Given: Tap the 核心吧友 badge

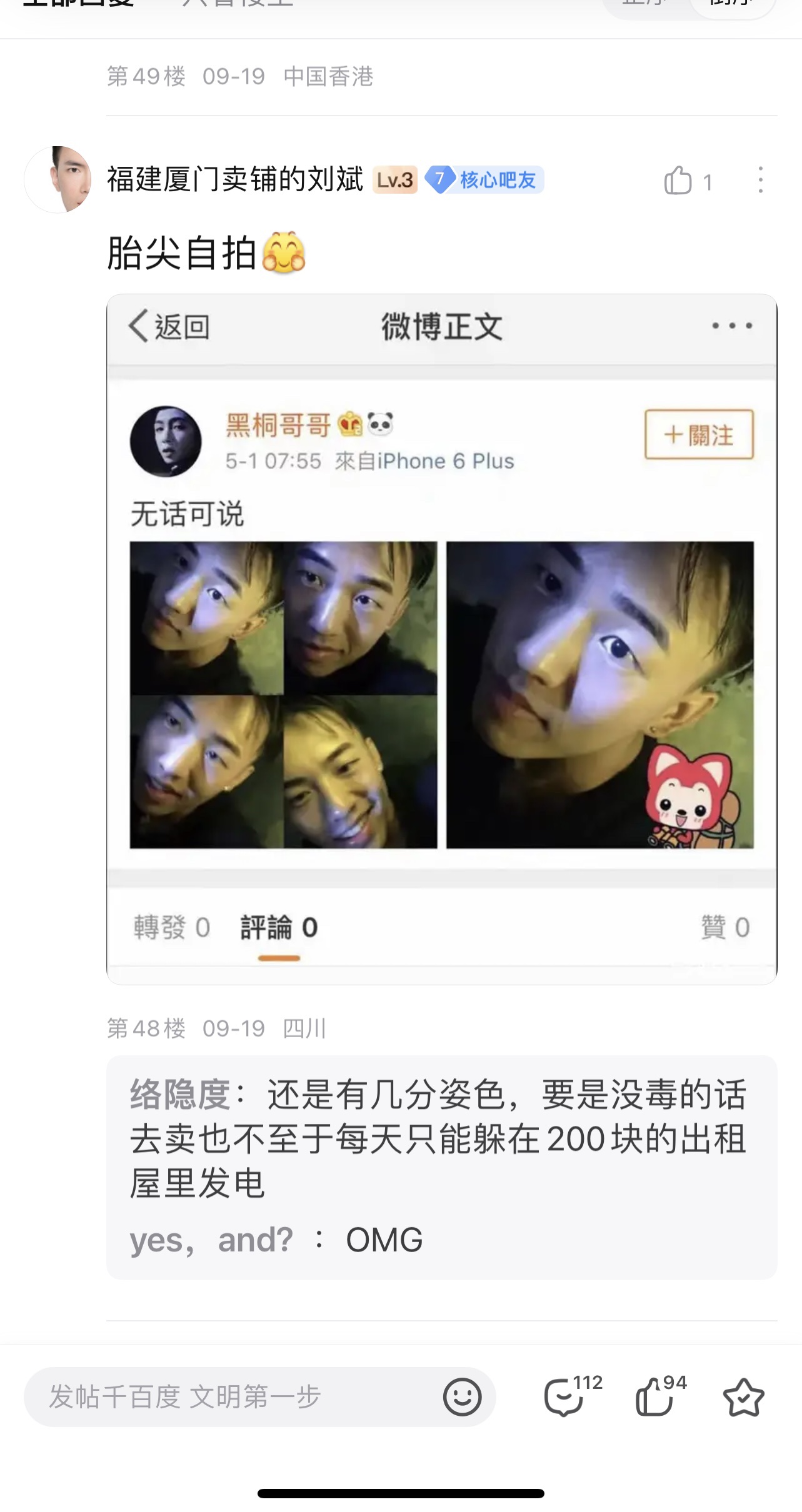Looking at the screenshot, I should click(484, 180).
